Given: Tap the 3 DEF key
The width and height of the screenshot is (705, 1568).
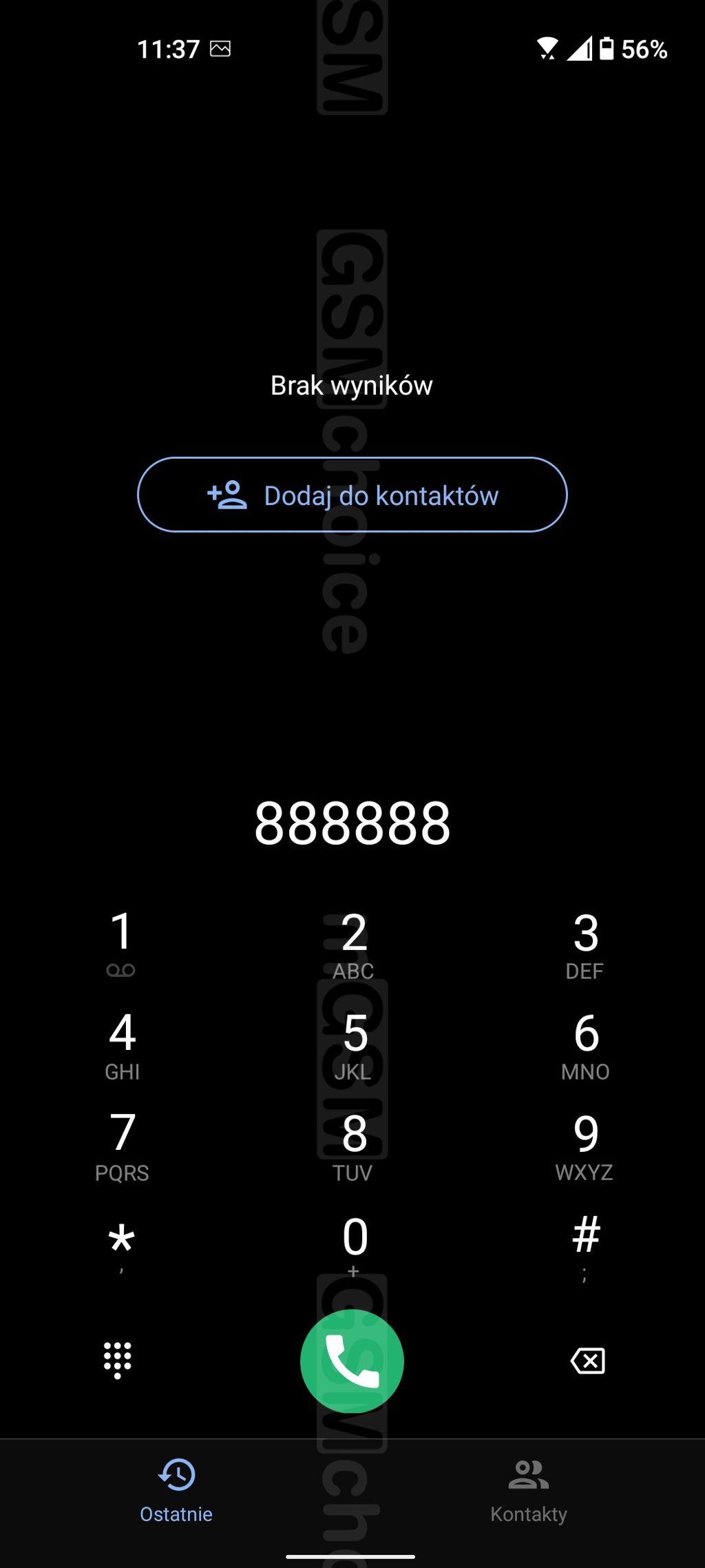Looking at the screenshot, I should 585,945.
